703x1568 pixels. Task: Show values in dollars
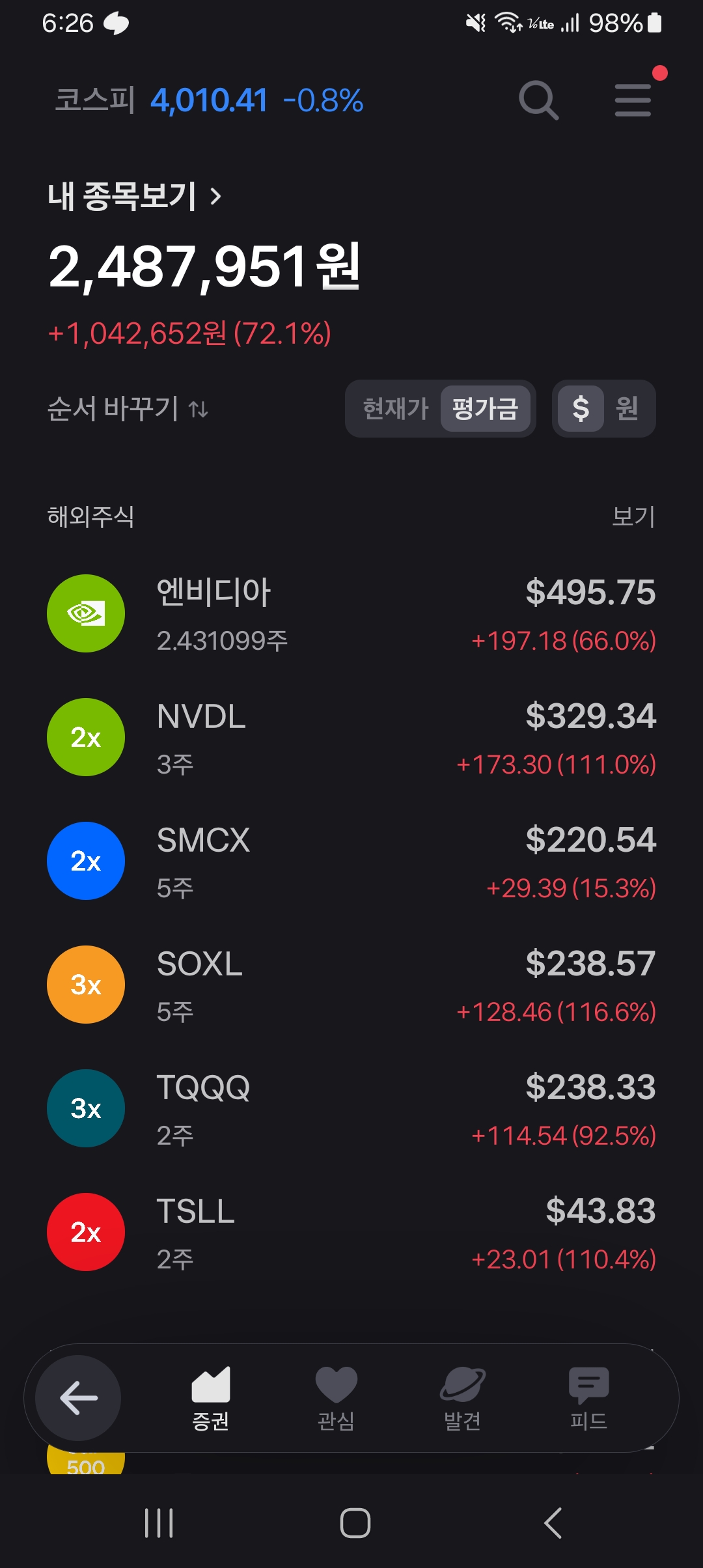pos(581,409)
